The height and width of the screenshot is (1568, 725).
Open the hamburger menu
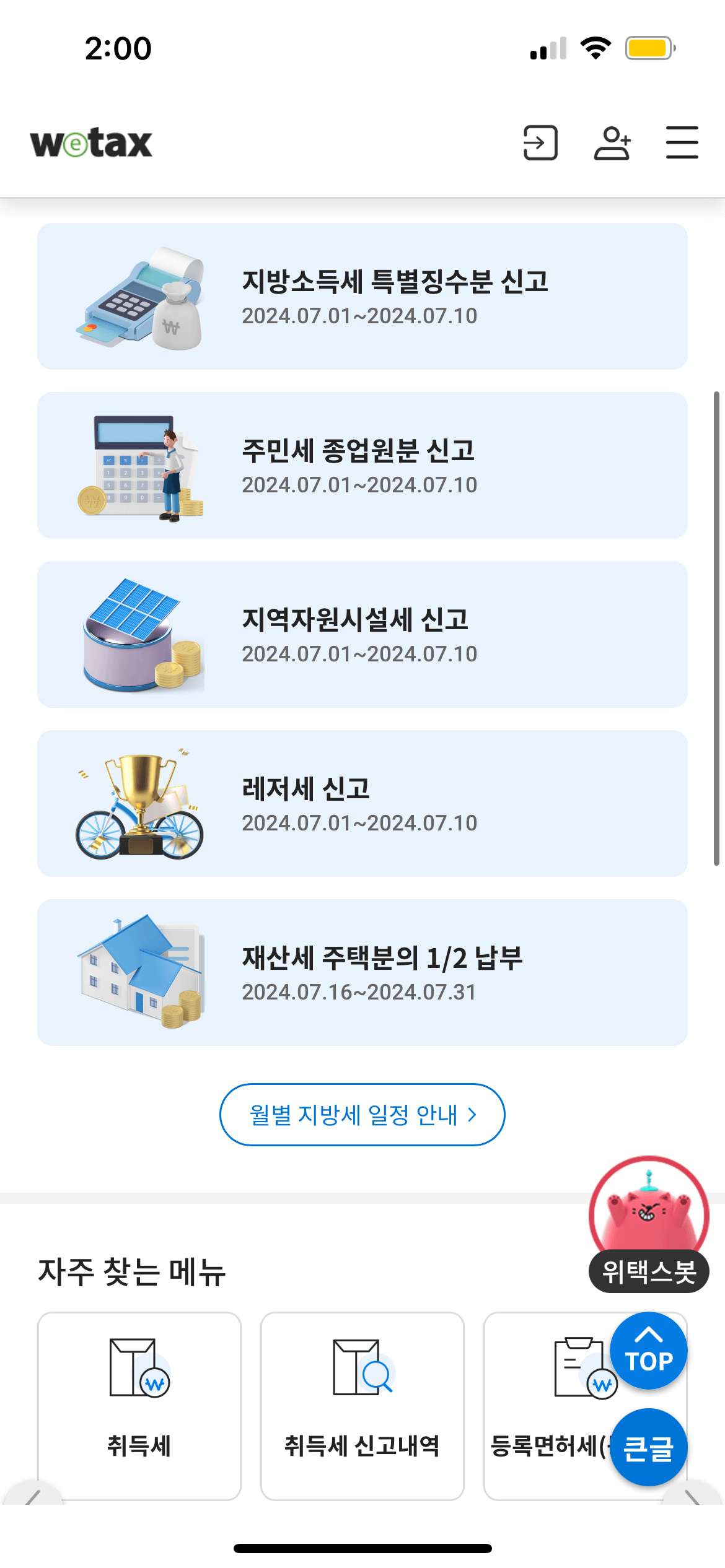pos(682,142)
